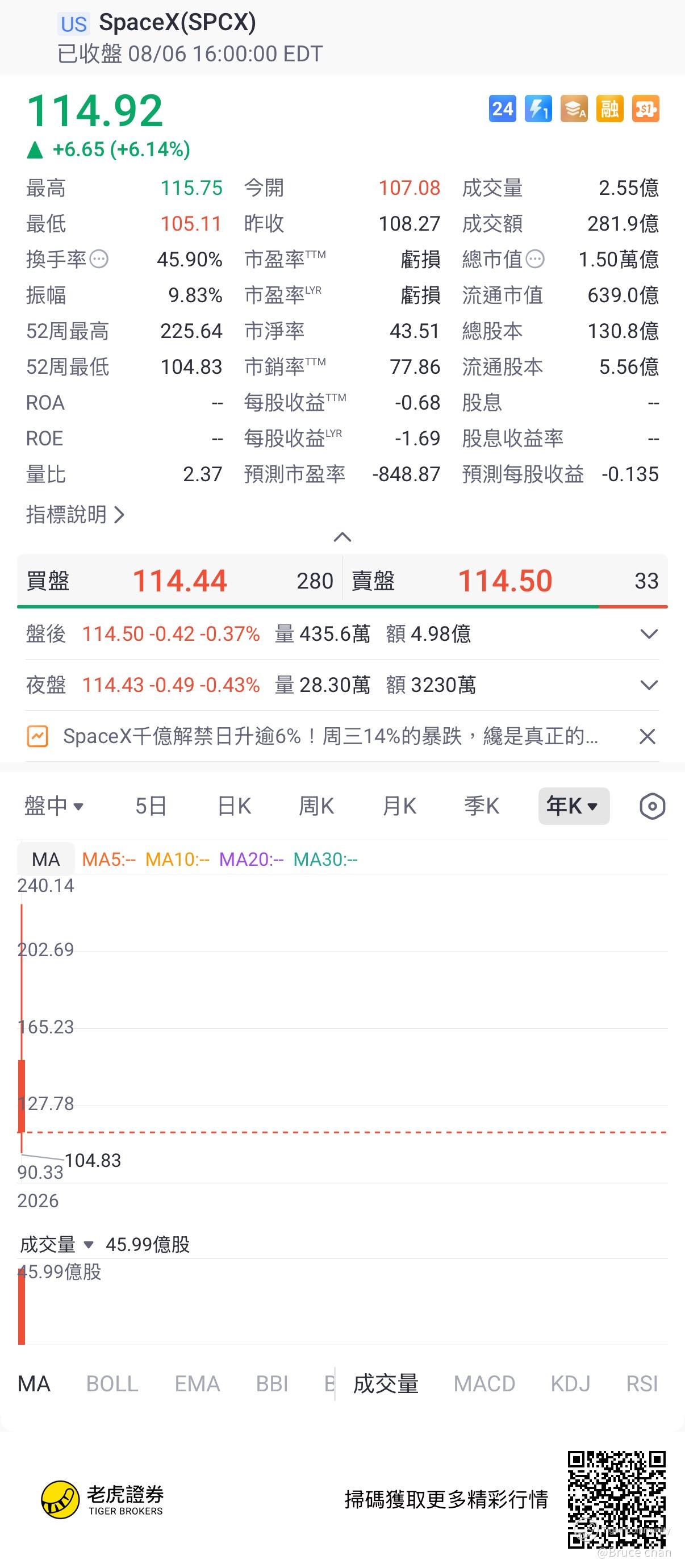Open the 年K period dropdown
The image size is (685, 1568).
coord(574,806)
